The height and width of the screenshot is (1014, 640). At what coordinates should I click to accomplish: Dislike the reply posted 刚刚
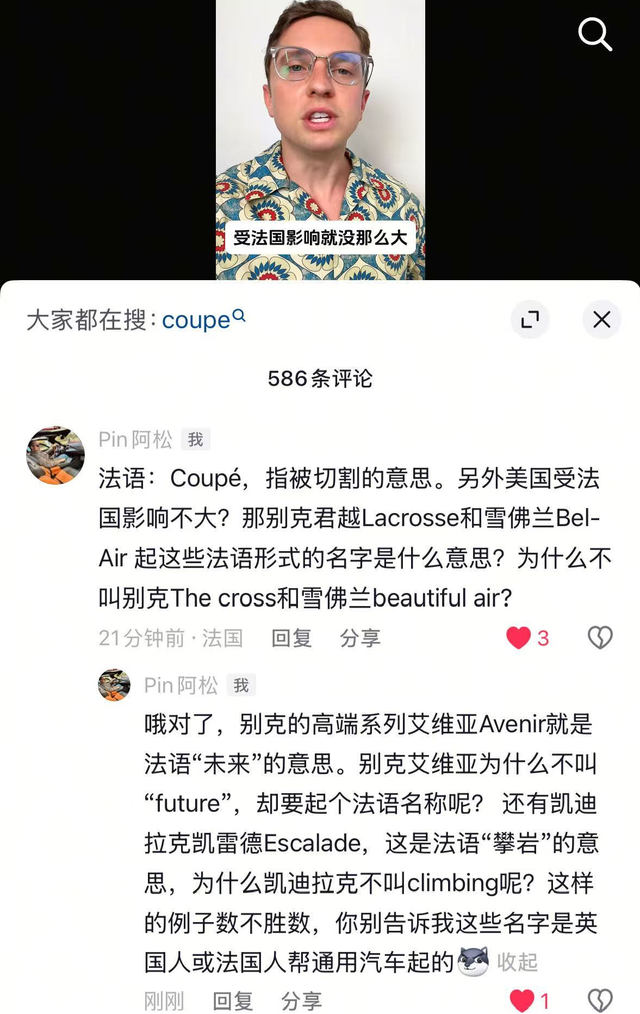(599, 1000)
